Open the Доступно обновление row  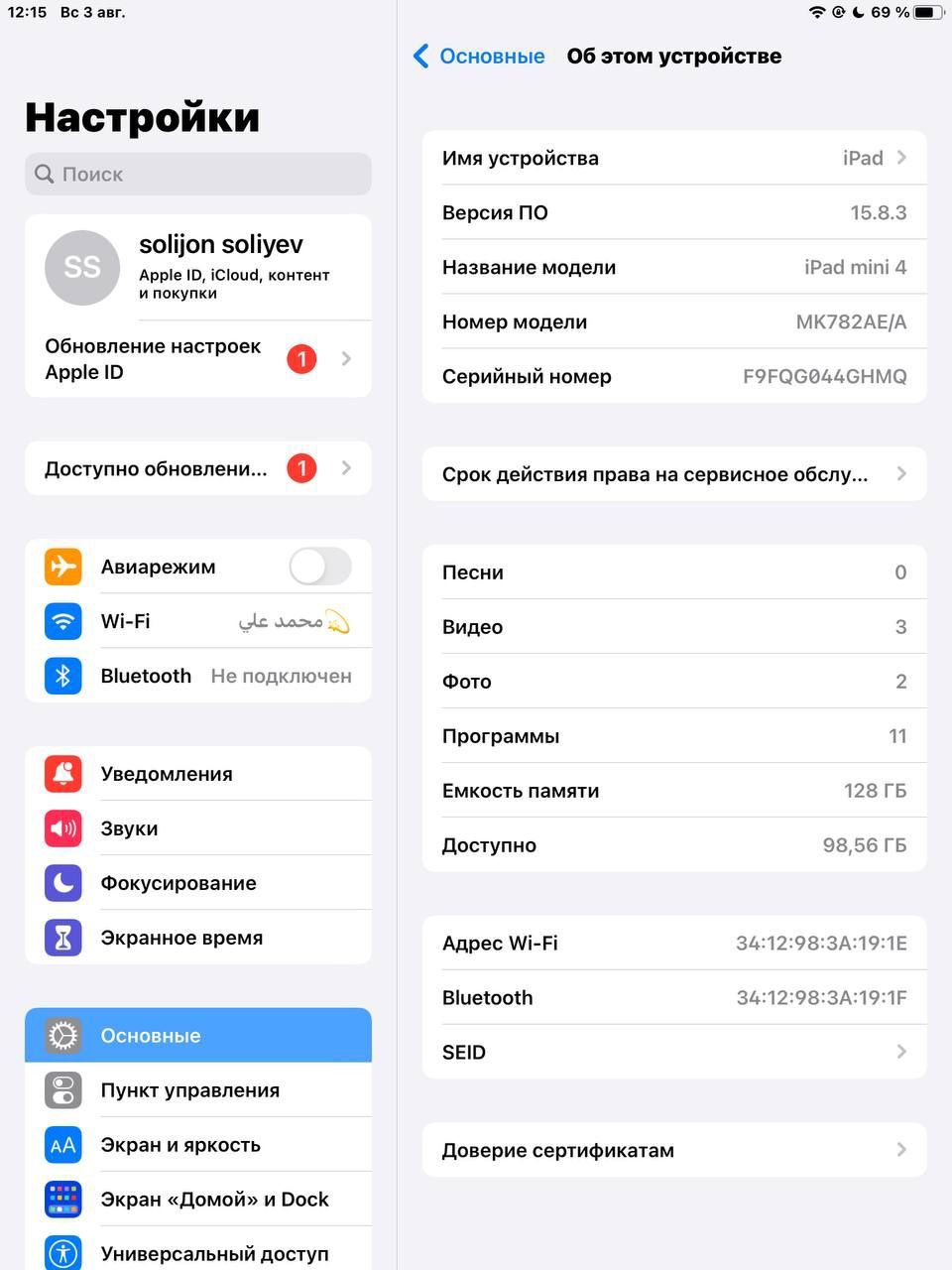click(x=198, y=468)
